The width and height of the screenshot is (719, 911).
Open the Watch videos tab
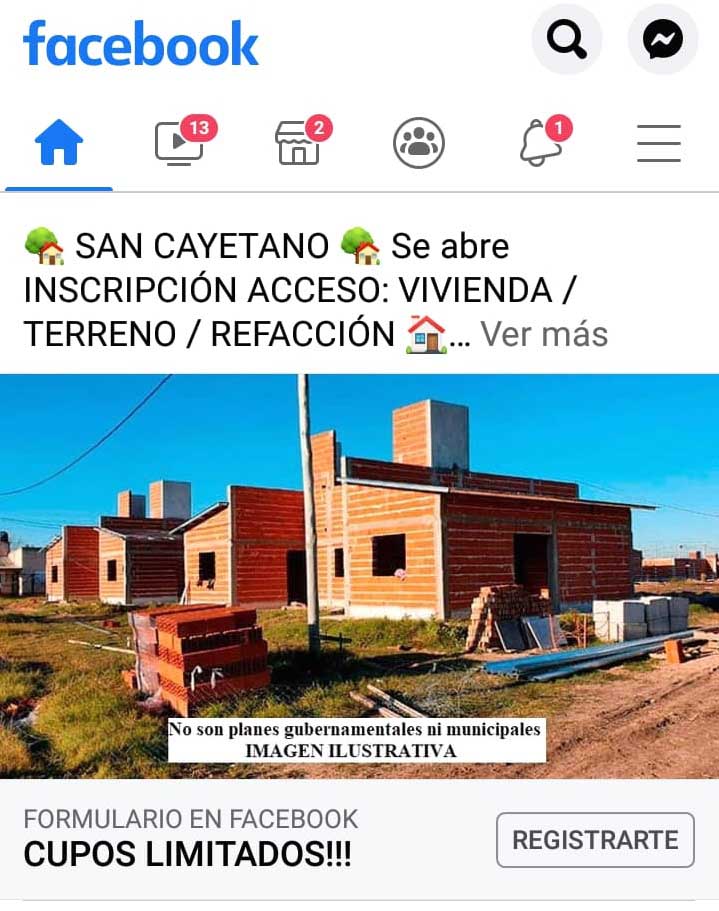(180, 144)
